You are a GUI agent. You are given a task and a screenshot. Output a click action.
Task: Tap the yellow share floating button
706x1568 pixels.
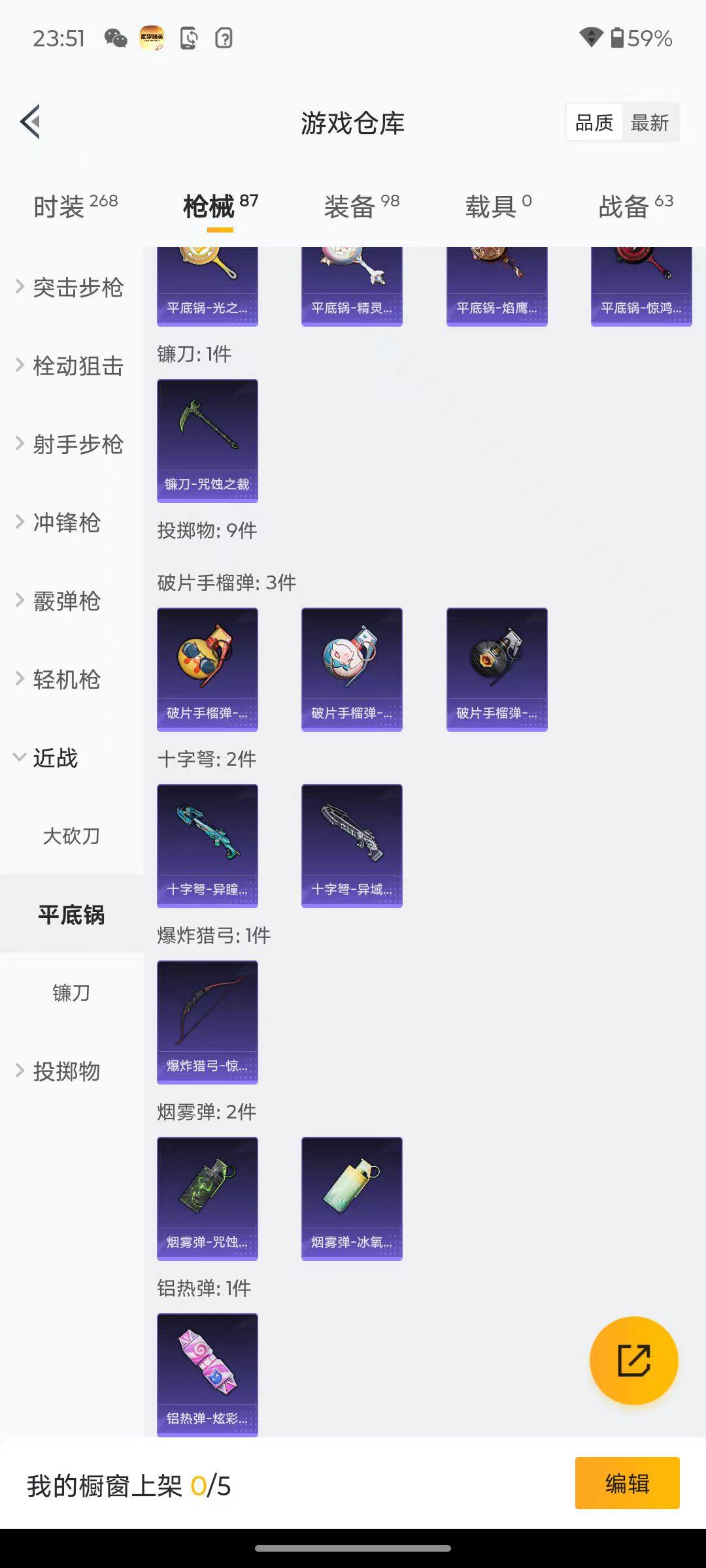click(x=633, y=1360)
